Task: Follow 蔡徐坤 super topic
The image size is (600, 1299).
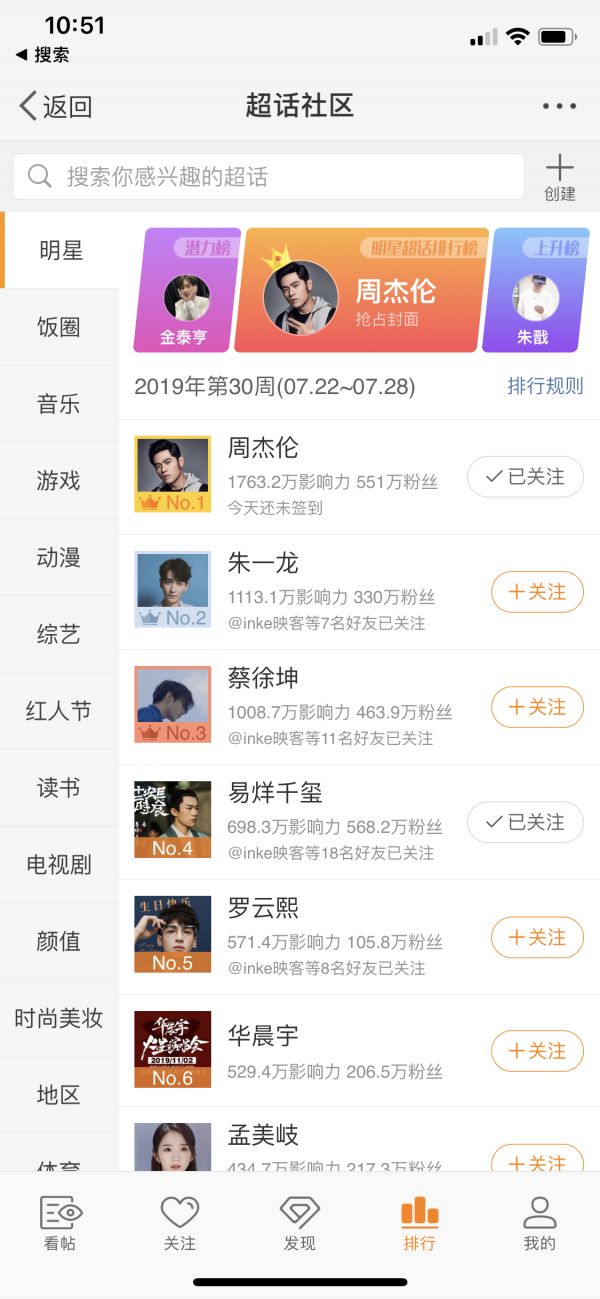Action: point(537,707)
